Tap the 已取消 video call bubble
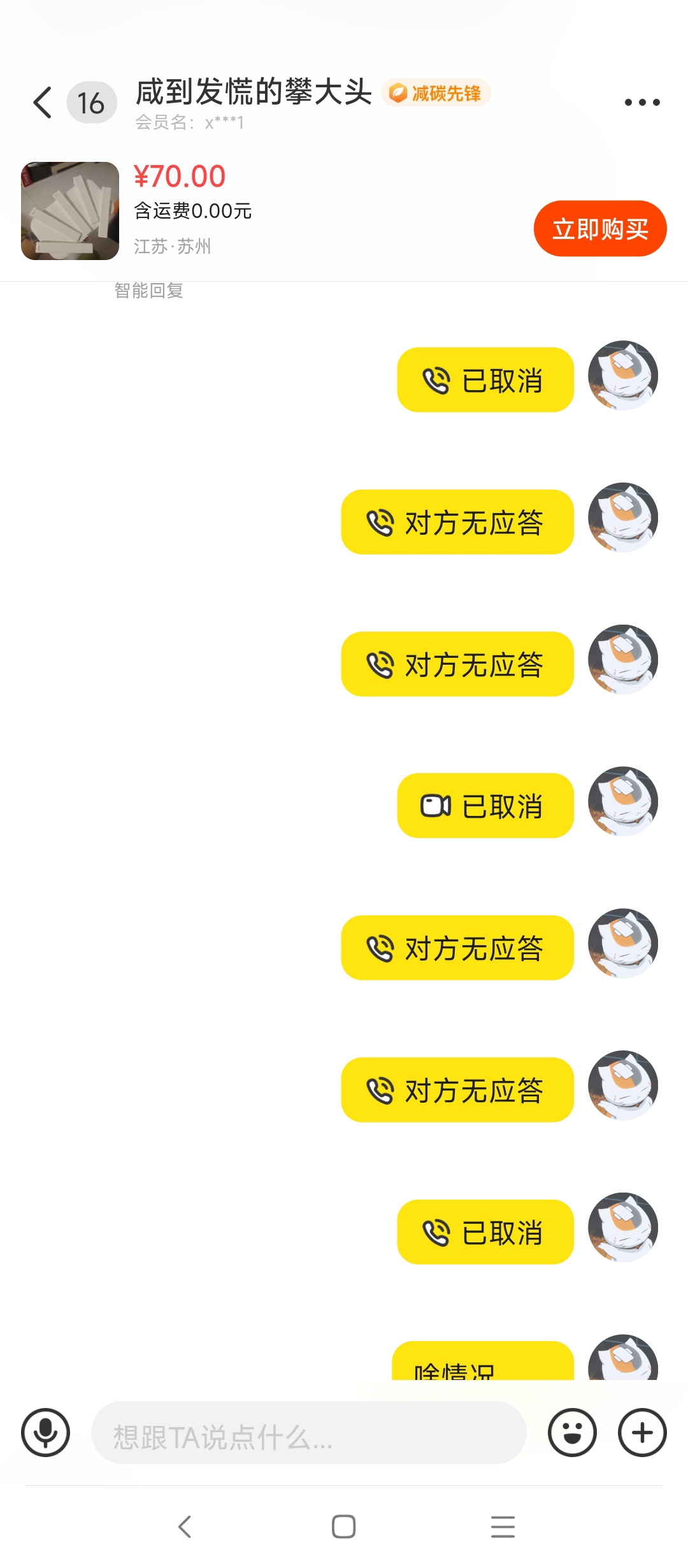This screenshot has width=688, height=1568. pos(485,806)
